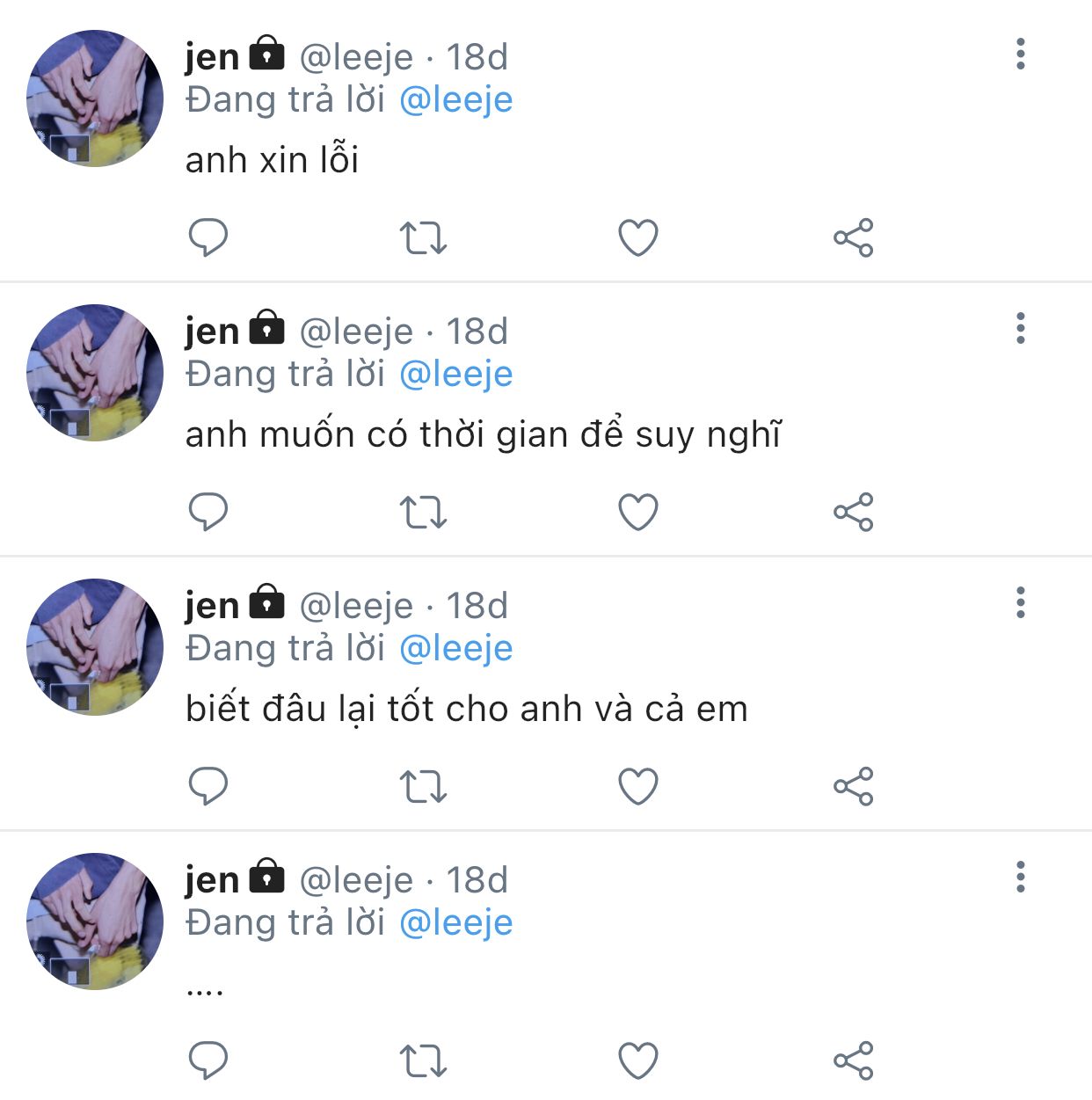Share the "...." tweet
This screenshot has height=1100, width=1092.
[853, 1060]
